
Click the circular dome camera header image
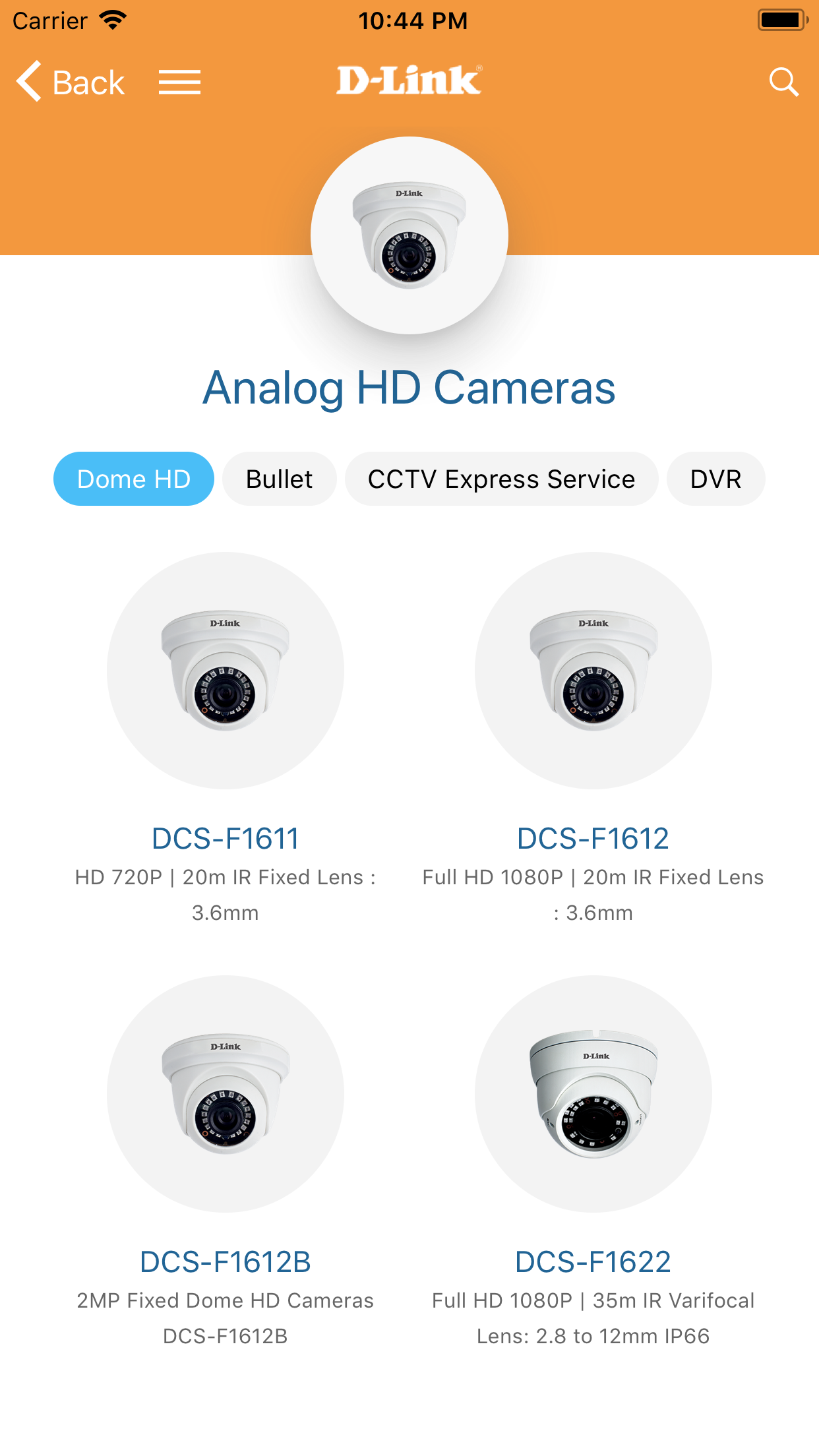(x=409, y=235)
